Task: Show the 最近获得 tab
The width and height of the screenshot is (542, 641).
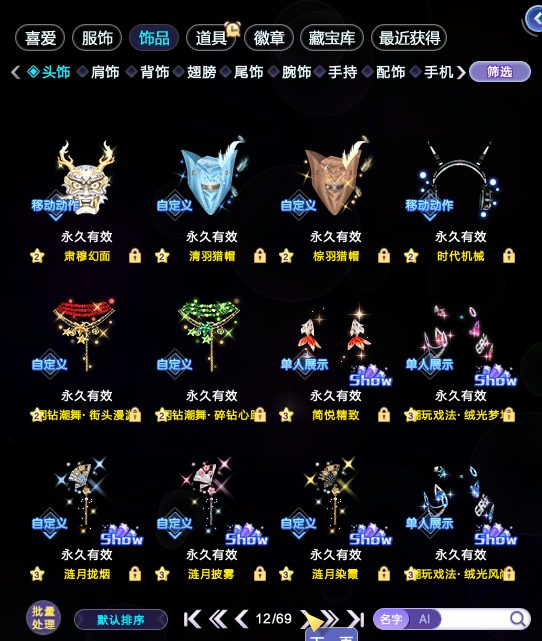Action: pos(409,38)
